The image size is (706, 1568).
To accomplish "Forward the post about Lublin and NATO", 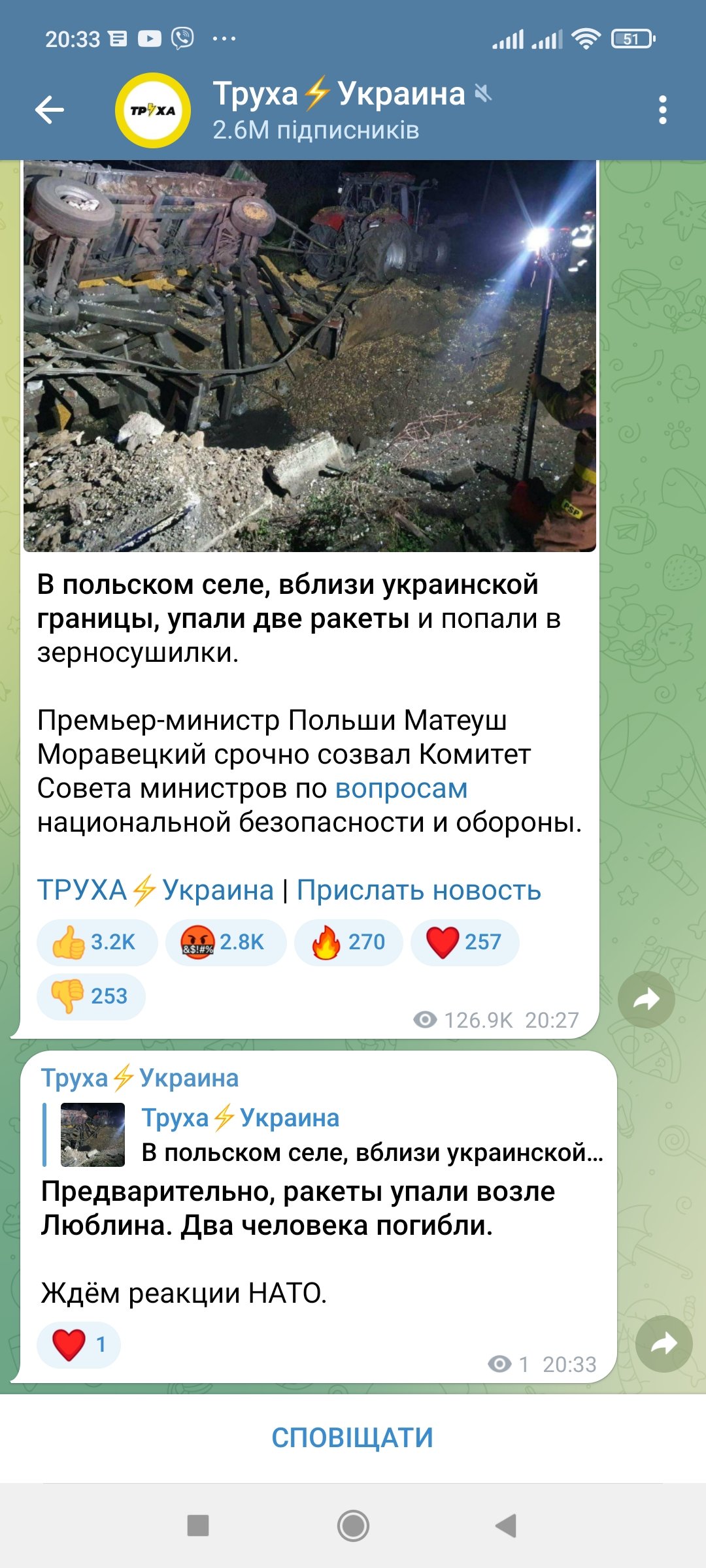I will [x=664, y=1343].
